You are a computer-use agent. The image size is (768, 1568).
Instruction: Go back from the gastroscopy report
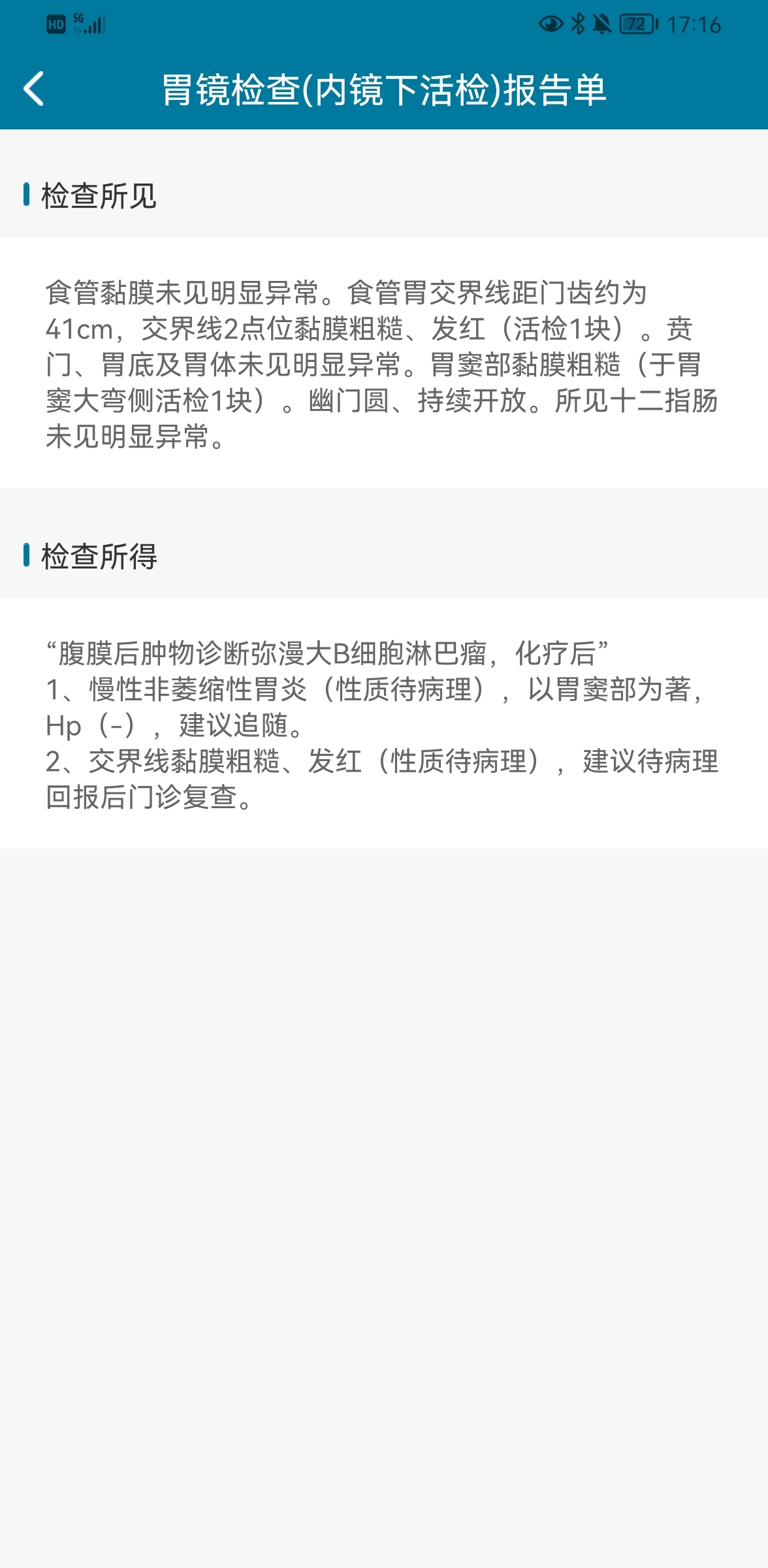[x=34, y=89]
